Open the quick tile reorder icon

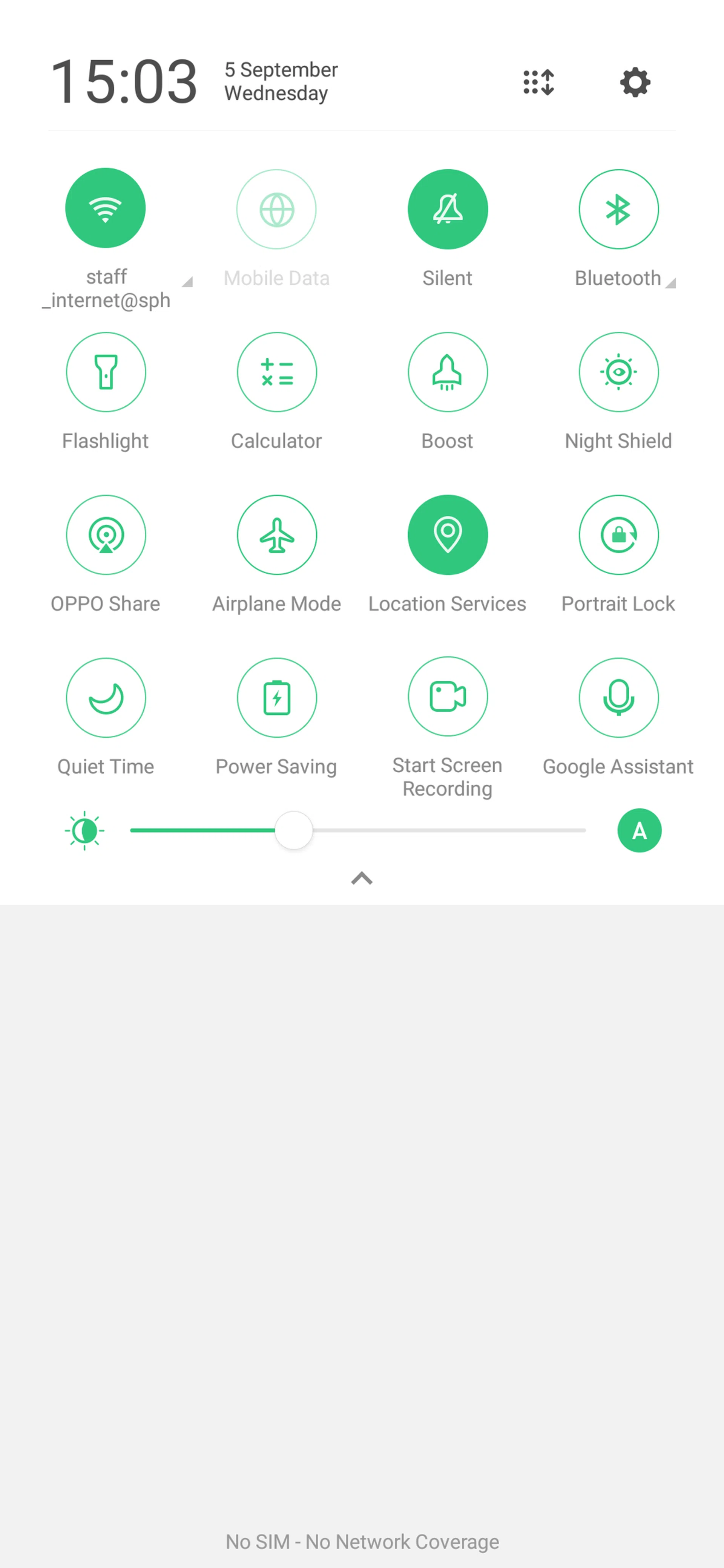point(538,82)
